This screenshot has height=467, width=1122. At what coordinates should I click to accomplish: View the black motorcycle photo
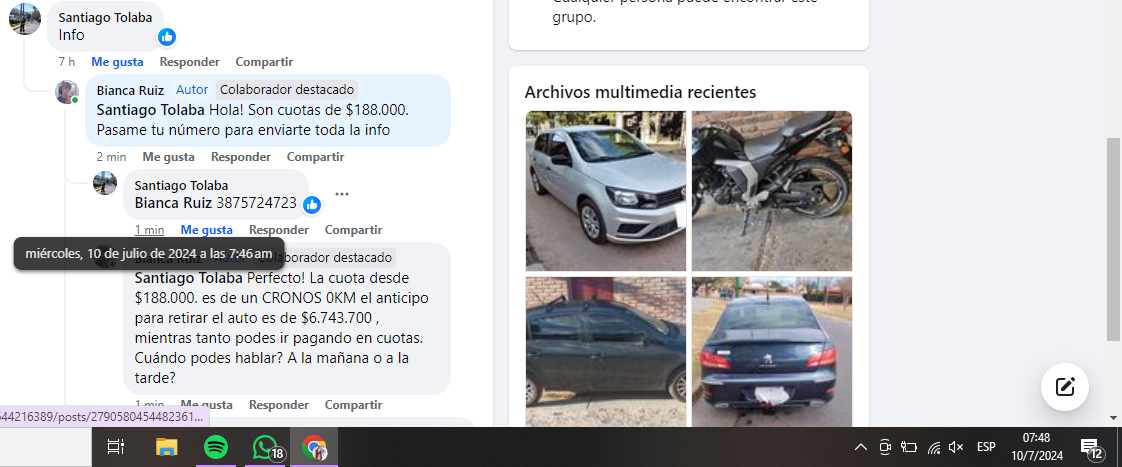772,191
